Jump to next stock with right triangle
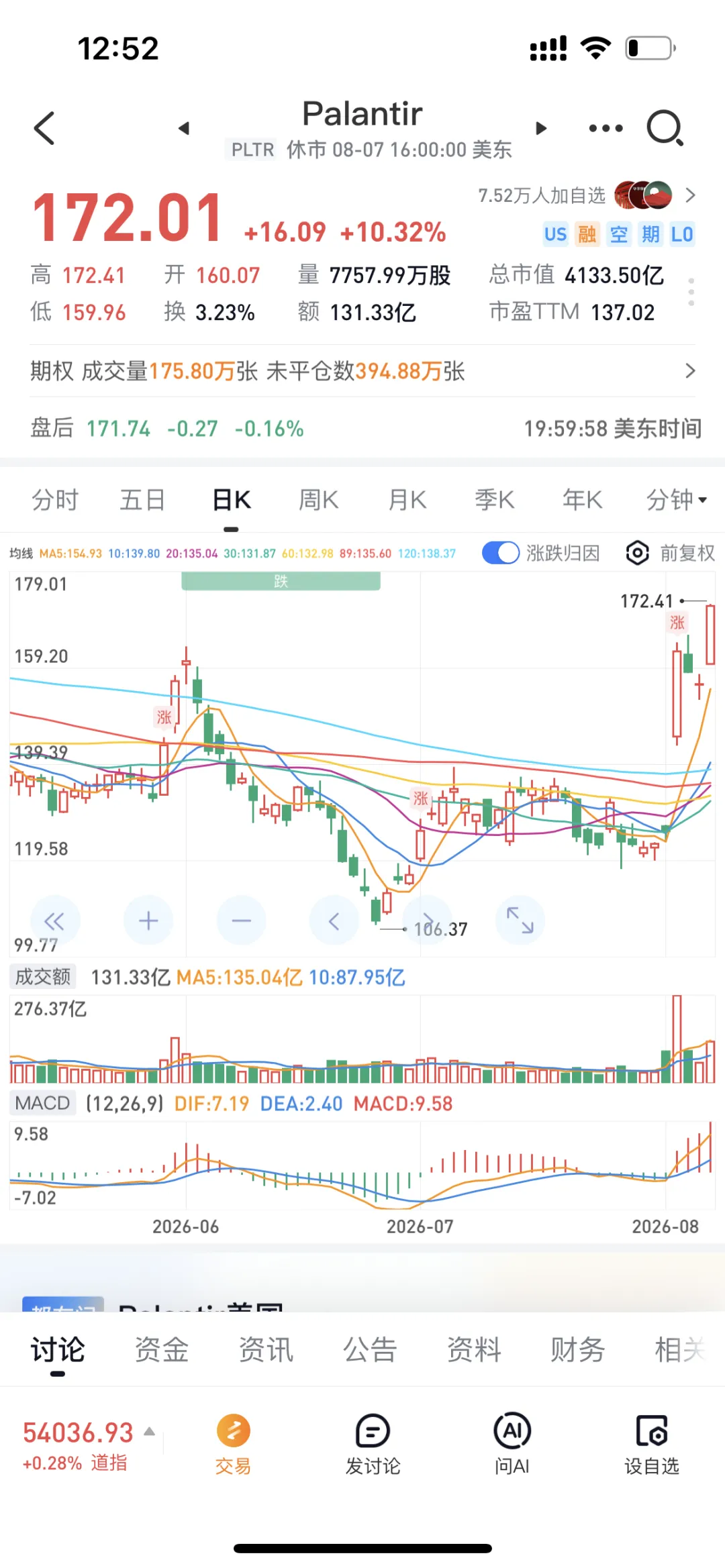Screen dimensions: 725x1568 click(541, 128)
